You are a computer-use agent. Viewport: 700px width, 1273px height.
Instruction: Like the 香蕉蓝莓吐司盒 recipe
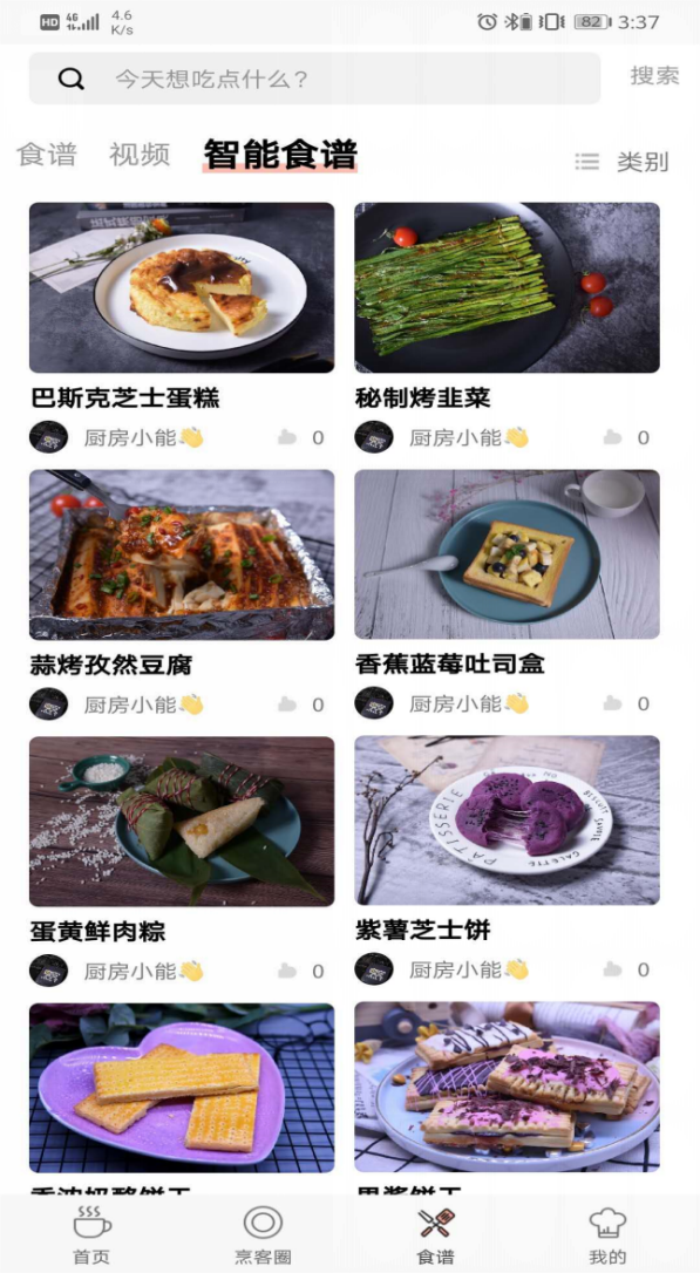(613, 704)
